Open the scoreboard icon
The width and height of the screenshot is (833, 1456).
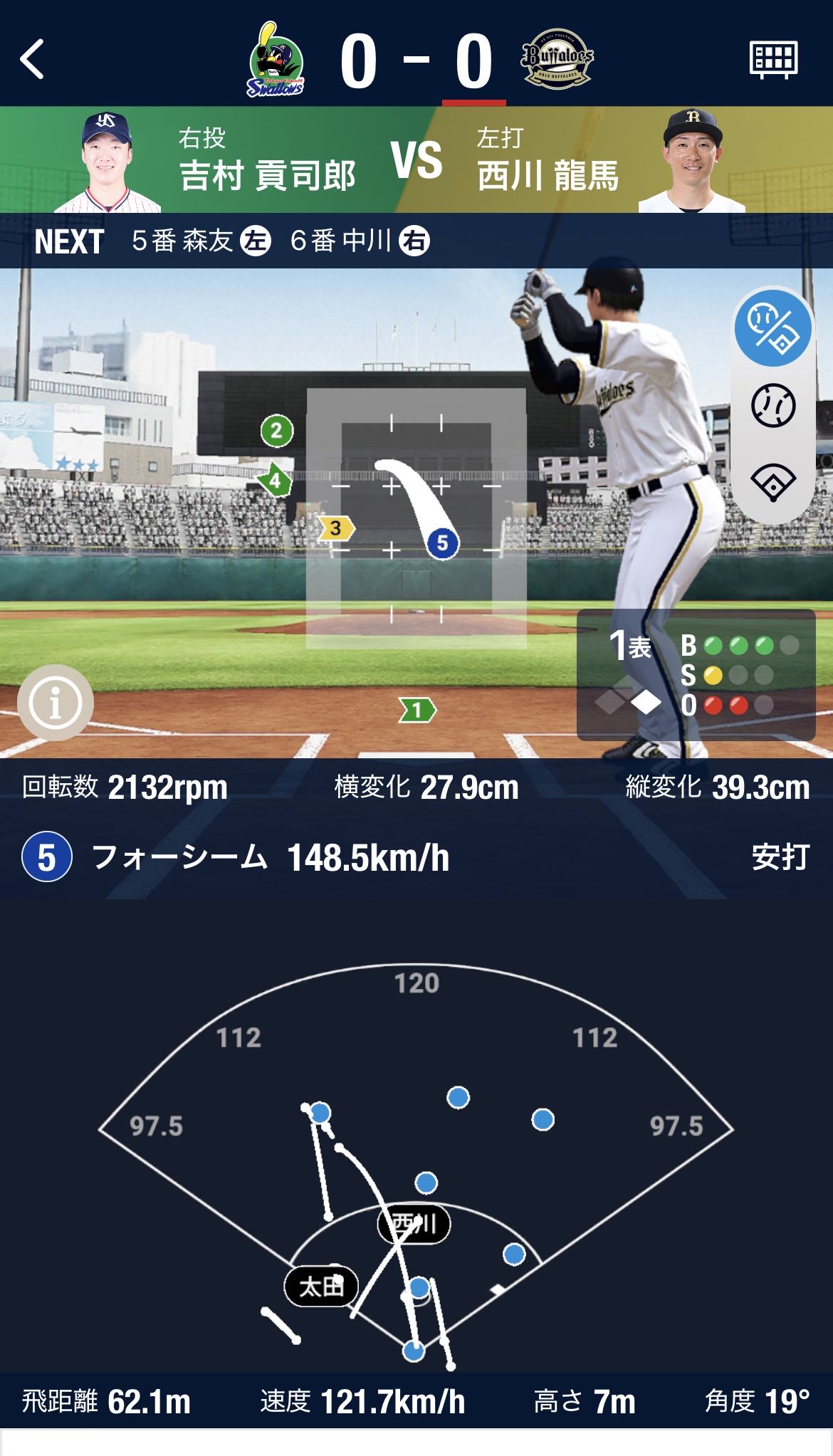773,58
